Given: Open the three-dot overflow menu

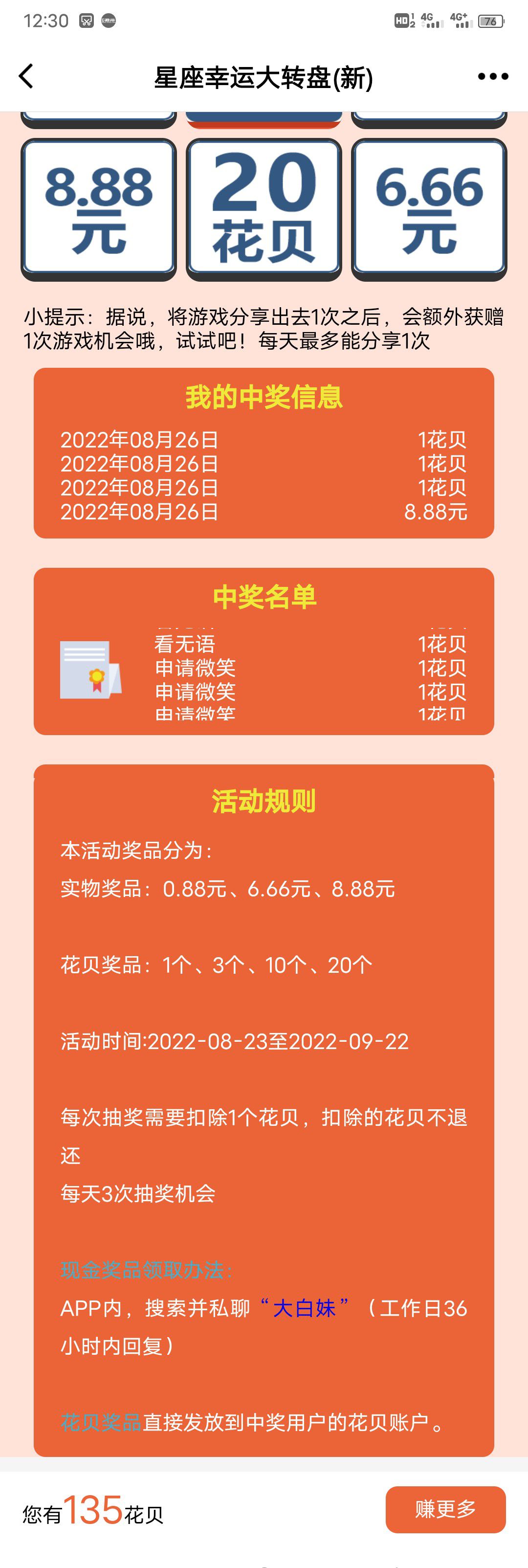Looking at the screenshot, I should (492, 77).
